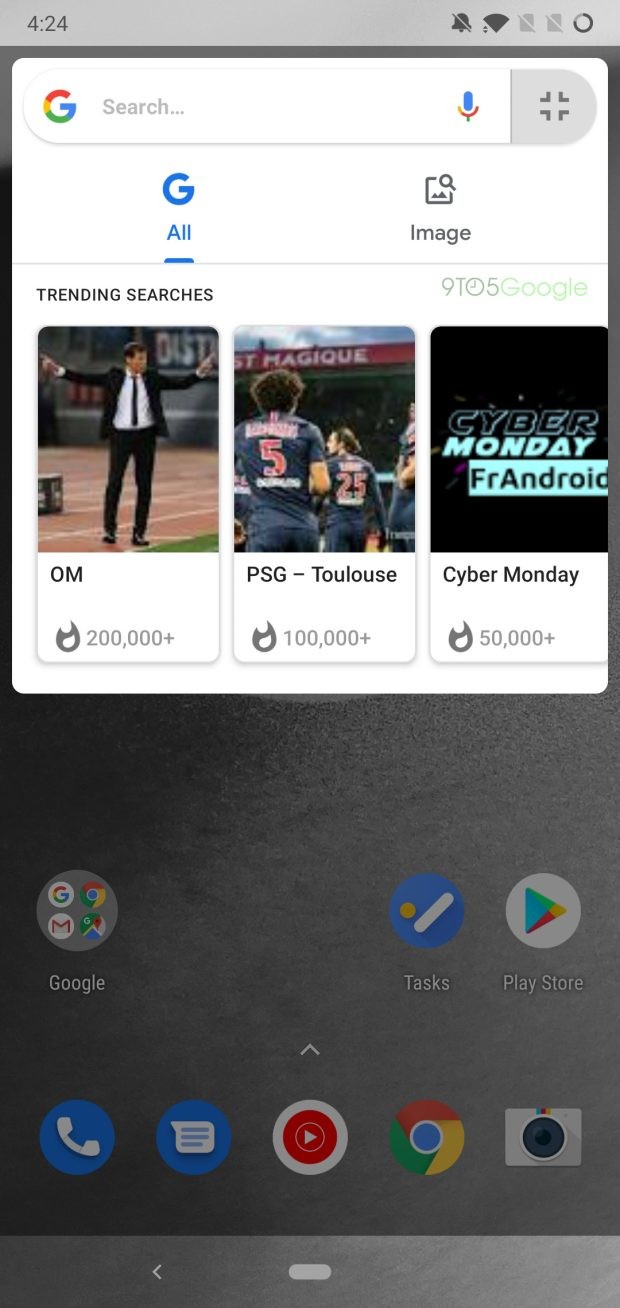
Task: Start voice search with the microphone
Action: pos(467,107)
